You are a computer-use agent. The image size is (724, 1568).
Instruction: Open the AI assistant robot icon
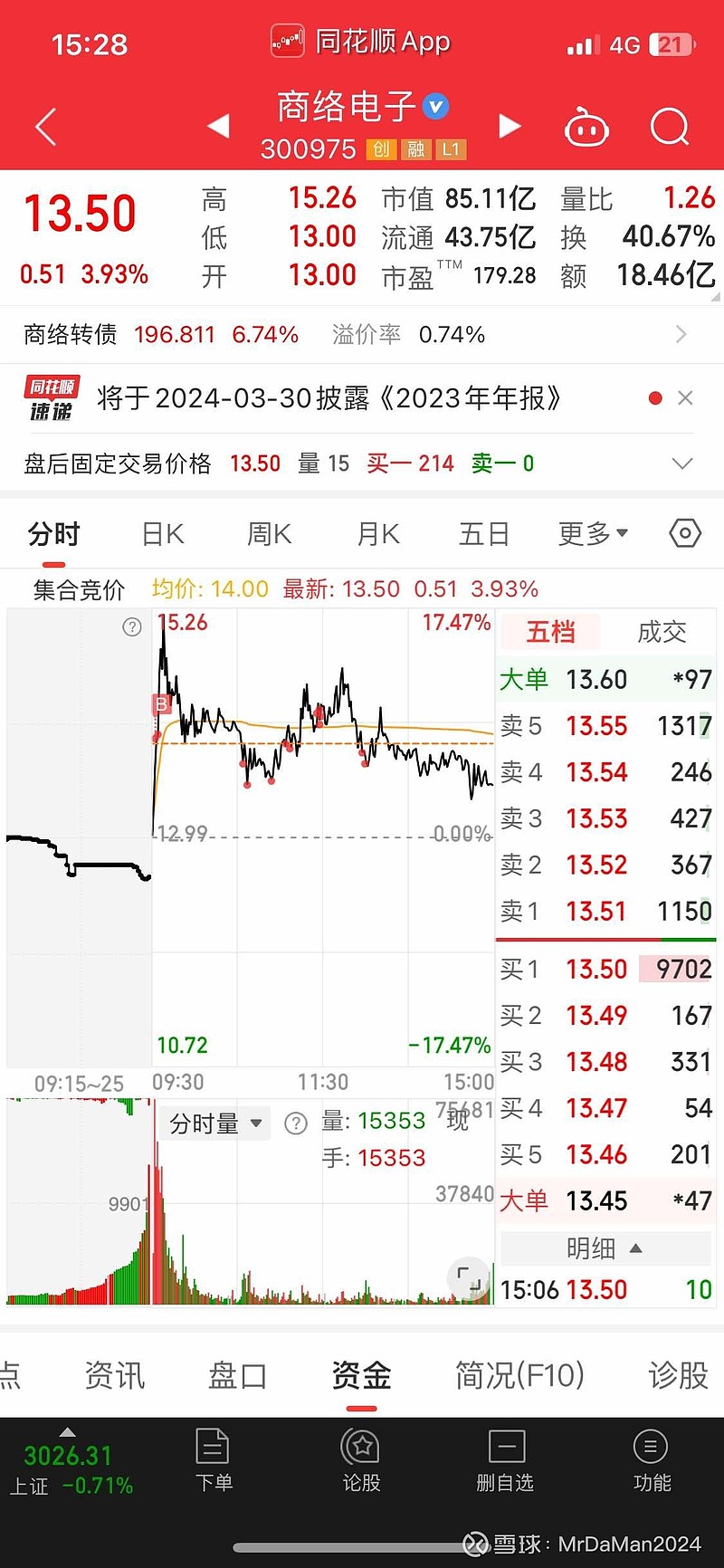[586, 127]
